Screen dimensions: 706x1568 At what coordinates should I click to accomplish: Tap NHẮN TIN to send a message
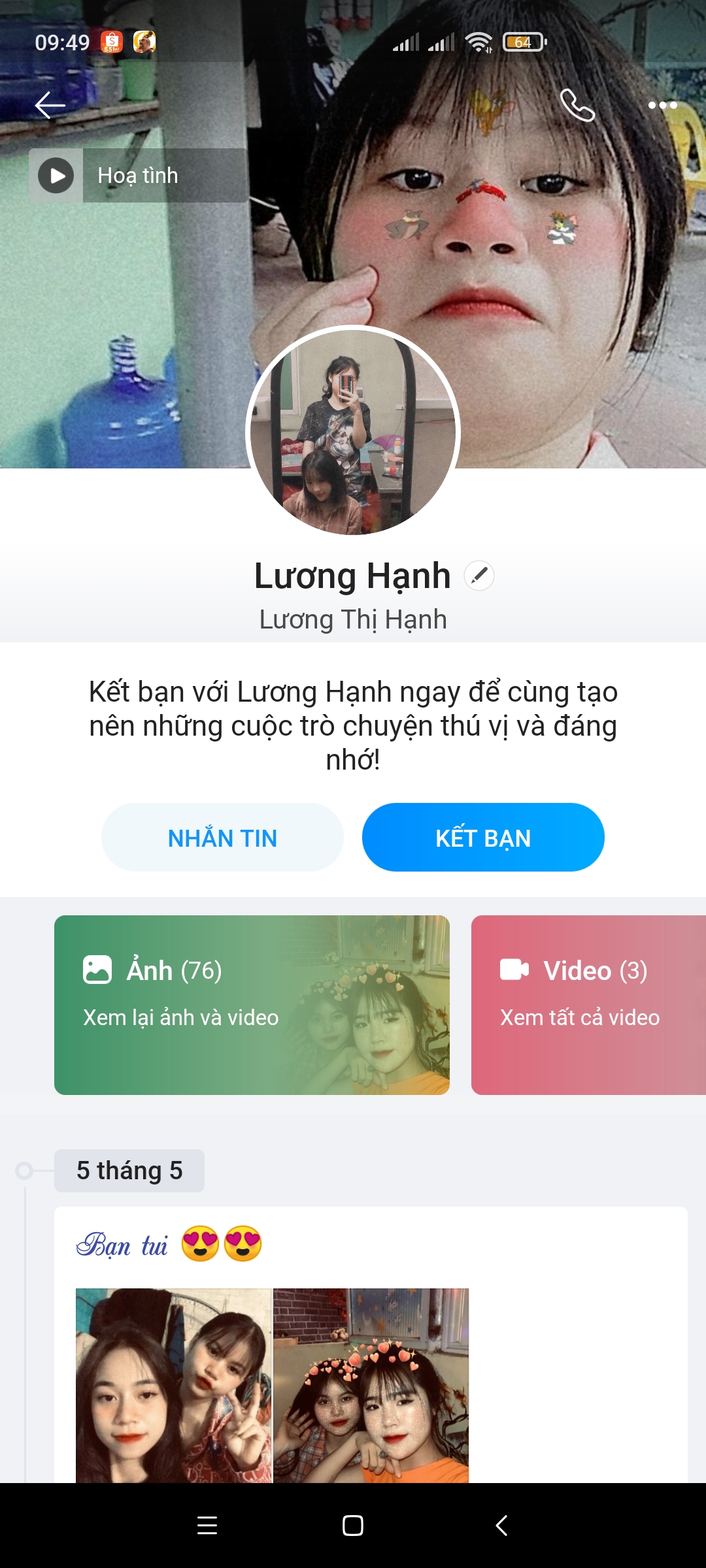222,838
